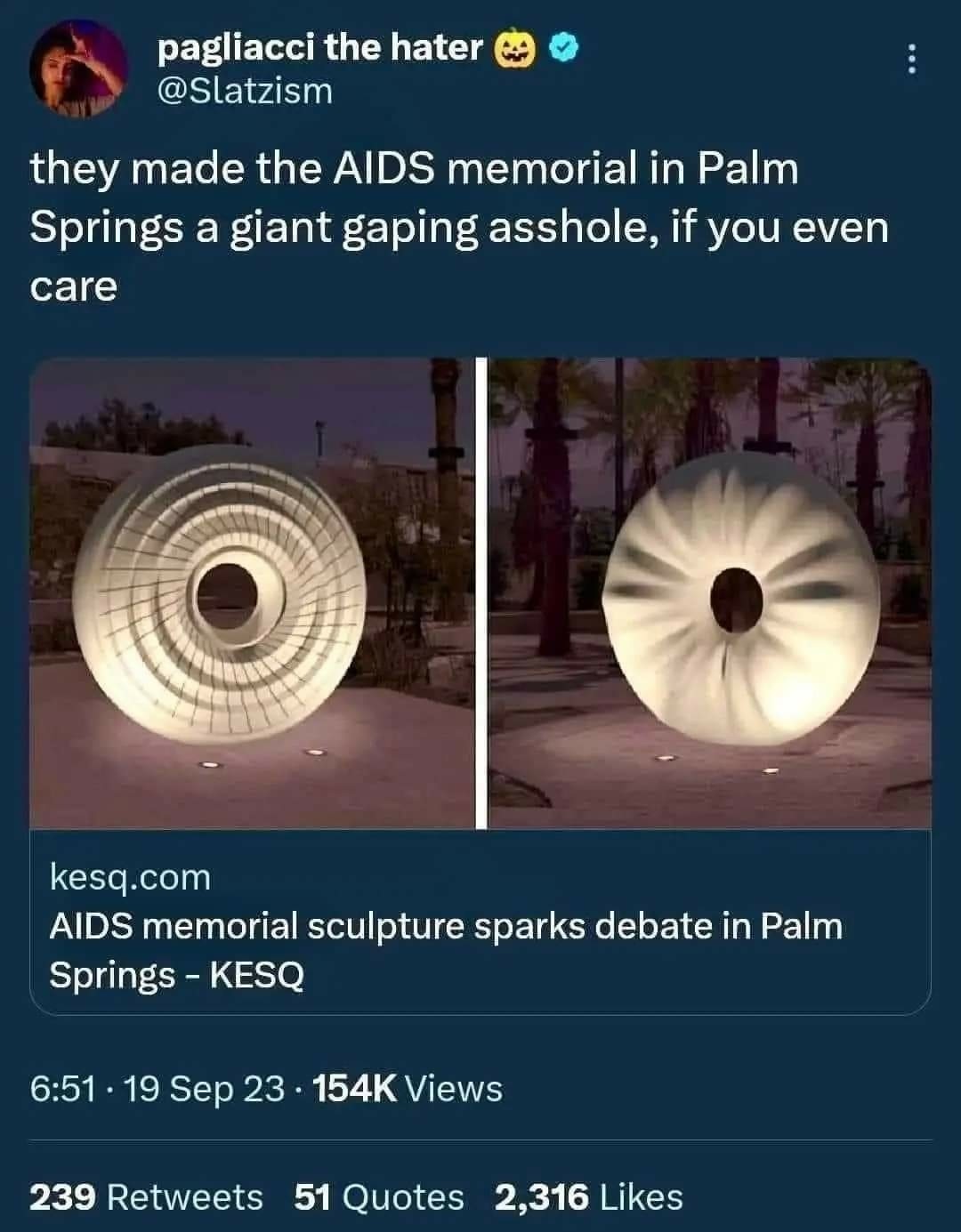Open the kesq.com AIDS memorial article card
The width and height of the screenshot is (961, 1232).
click(x=480, y=923)
